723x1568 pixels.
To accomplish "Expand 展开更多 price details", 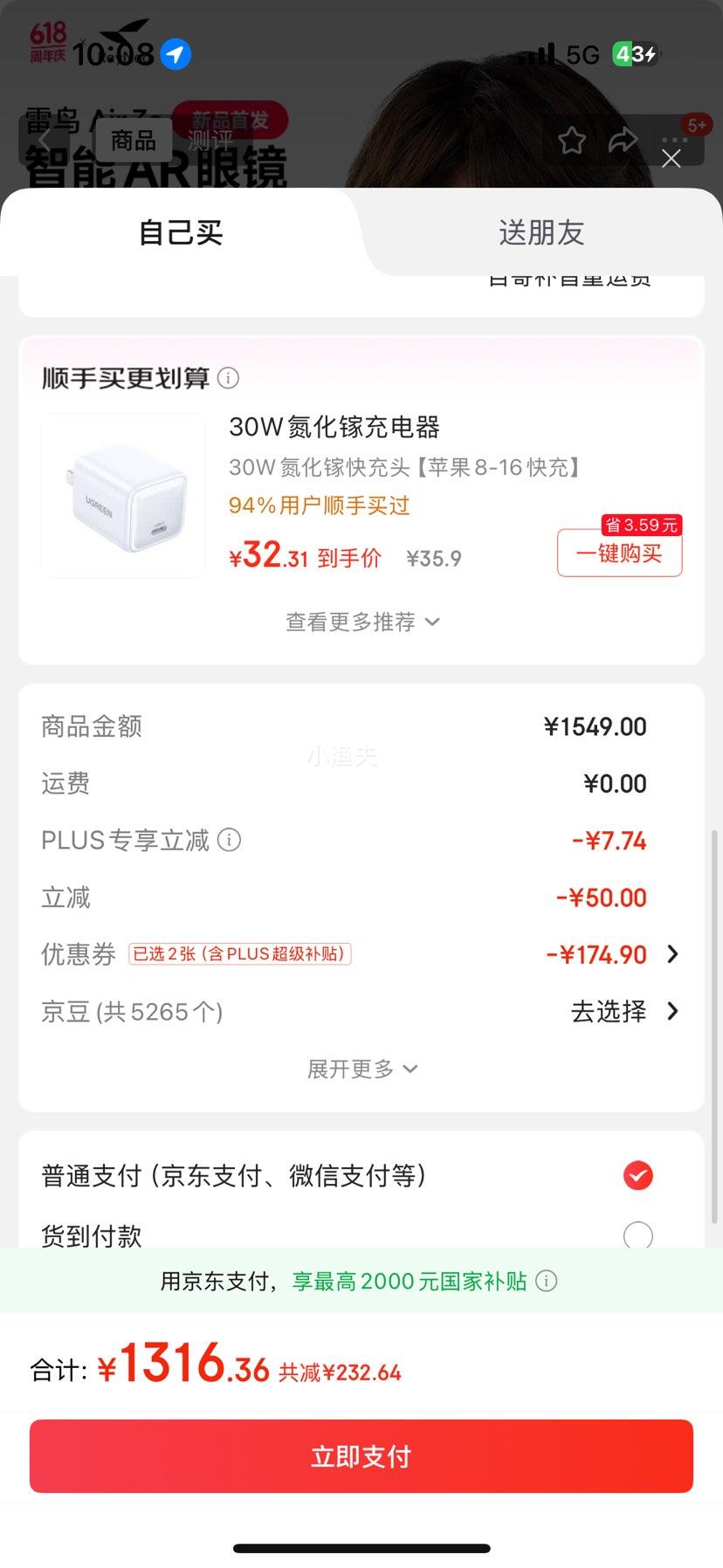I will [x=361, y=1069].
